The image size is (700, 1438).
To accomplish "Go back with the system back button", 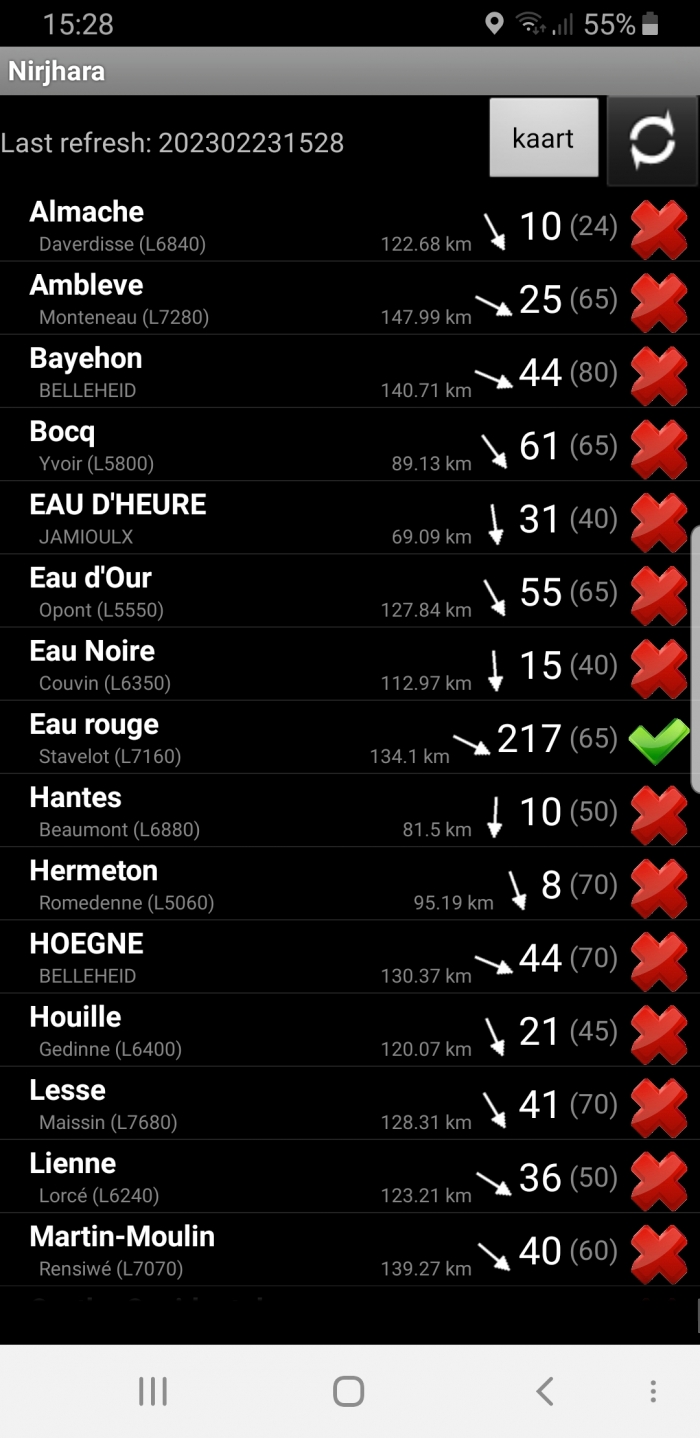I will [544, 1391].
